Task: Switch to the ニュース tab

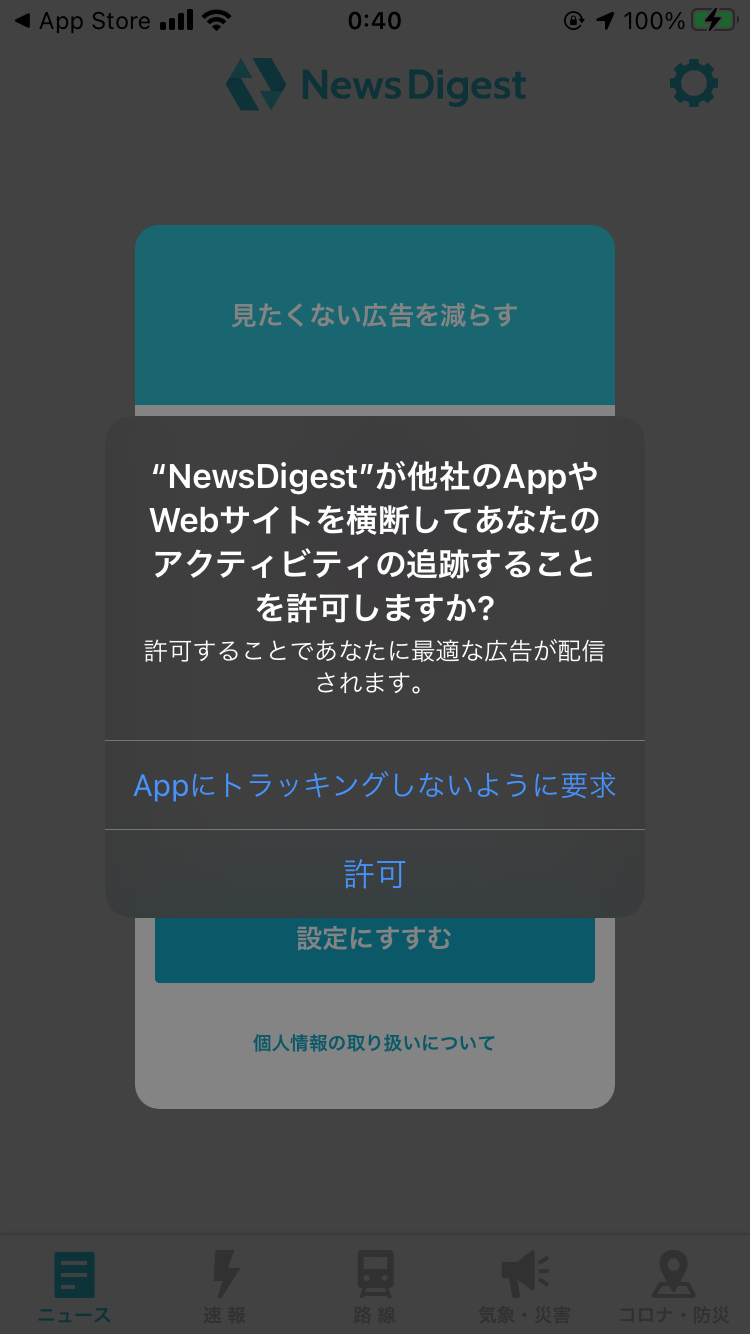Action: click(75, 1286)
